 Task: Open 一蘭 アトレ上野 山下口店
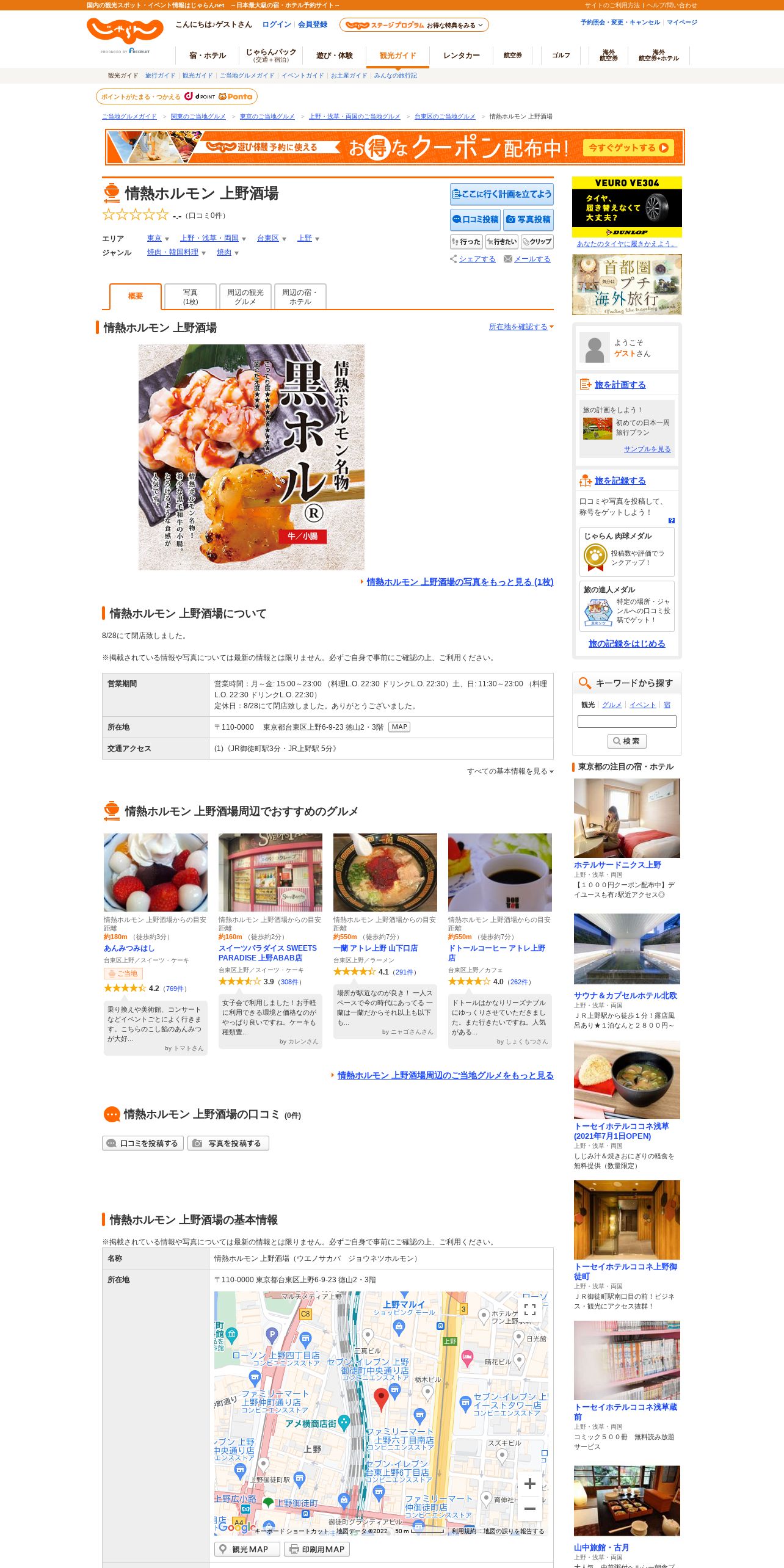[x=376, y=948]
